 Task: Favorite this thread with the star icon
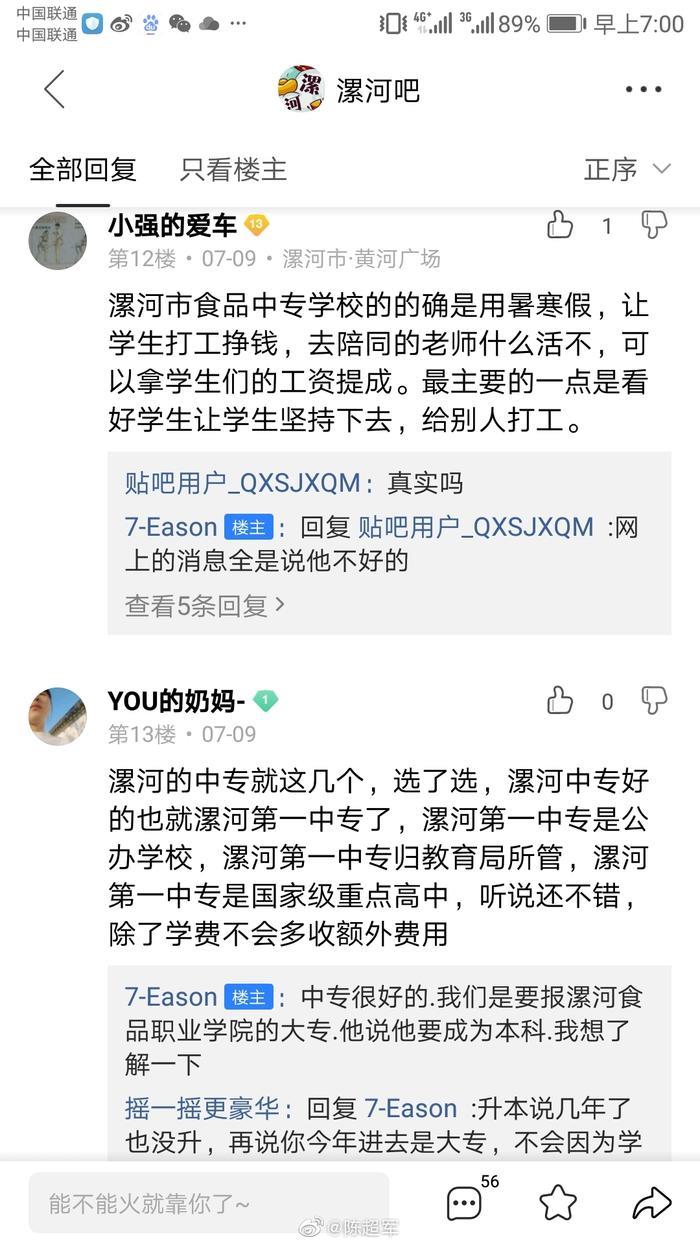558,1203
